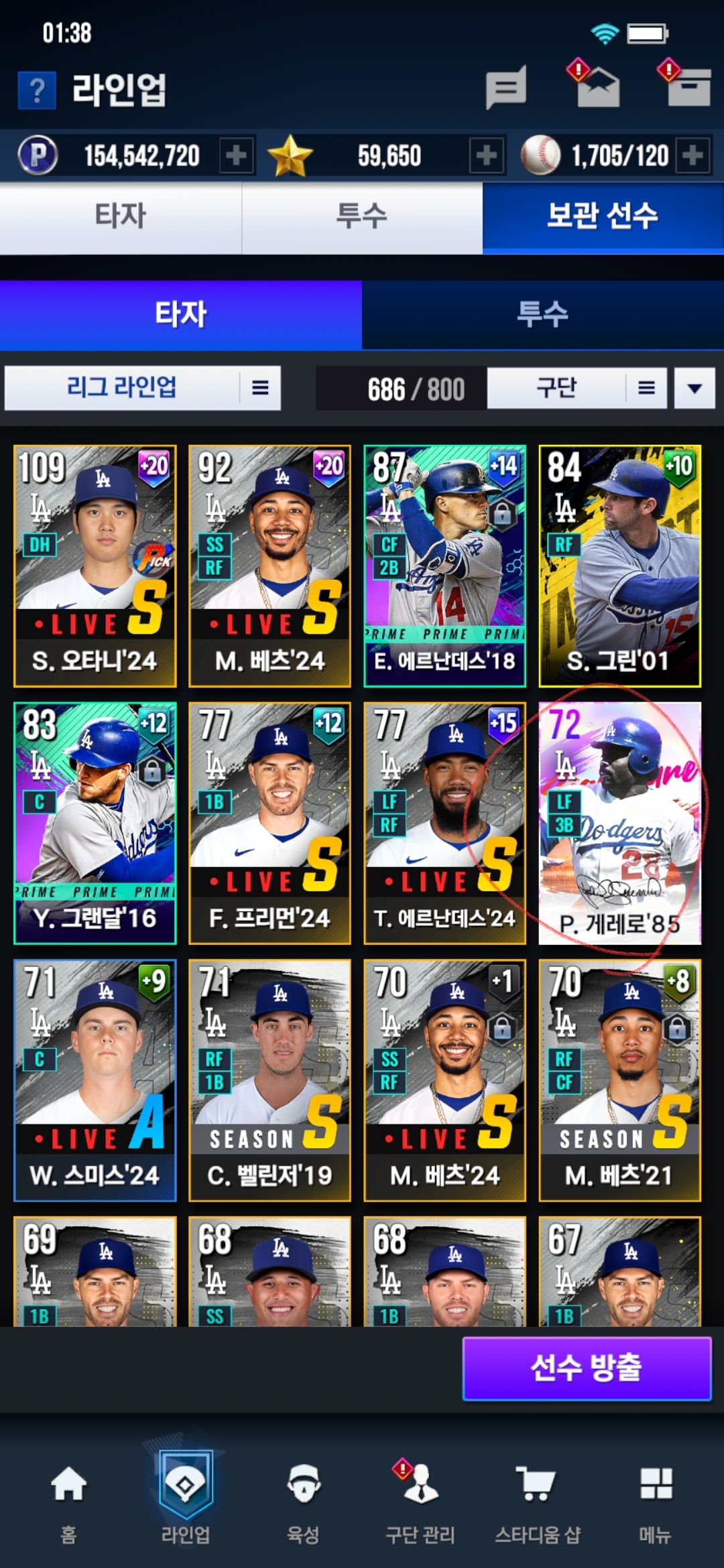Viewport: 724px width, 1568px height.
Task: Toggle sort order arrow button
Action: pos(695,388)
